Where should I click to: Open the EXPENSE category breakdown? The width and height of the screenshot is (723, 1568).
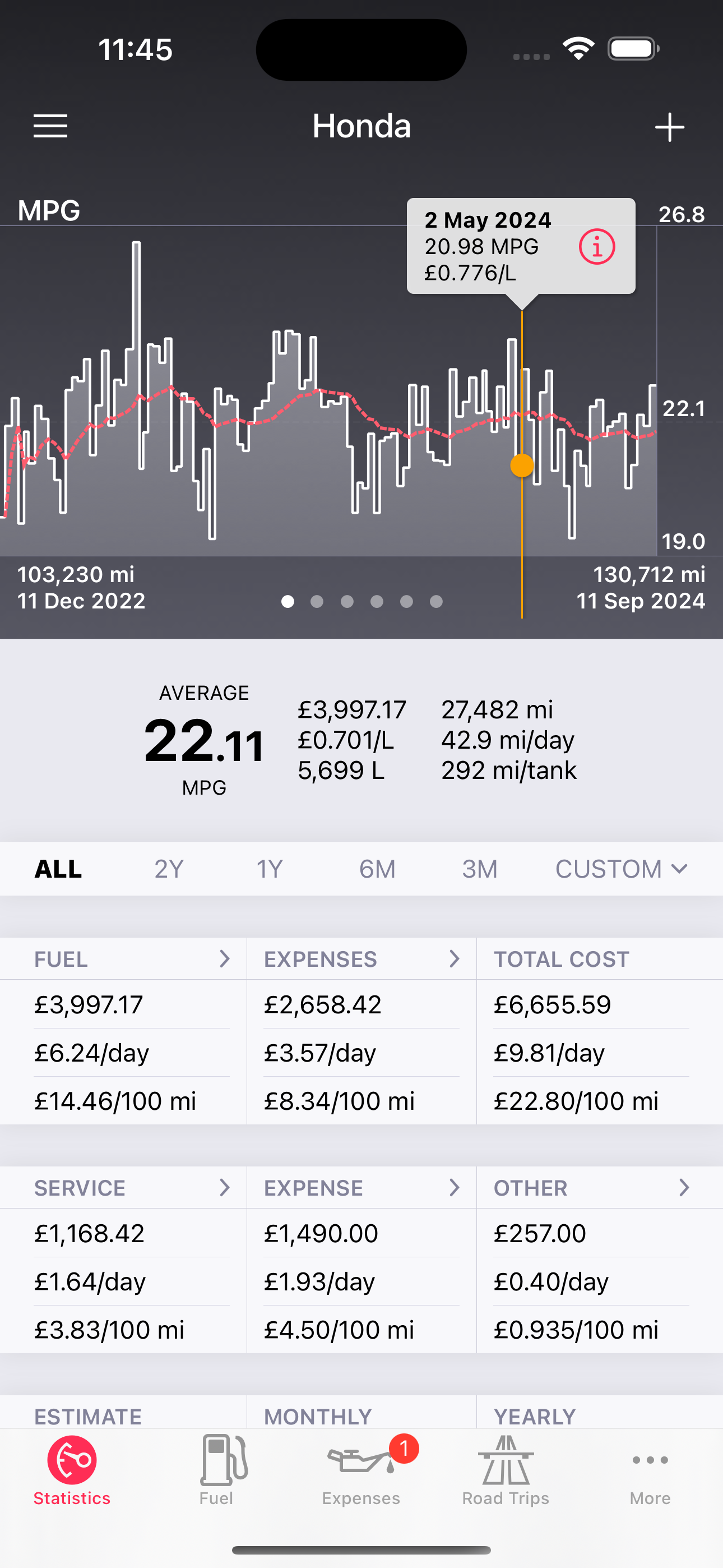click(x=361, y=1188)
